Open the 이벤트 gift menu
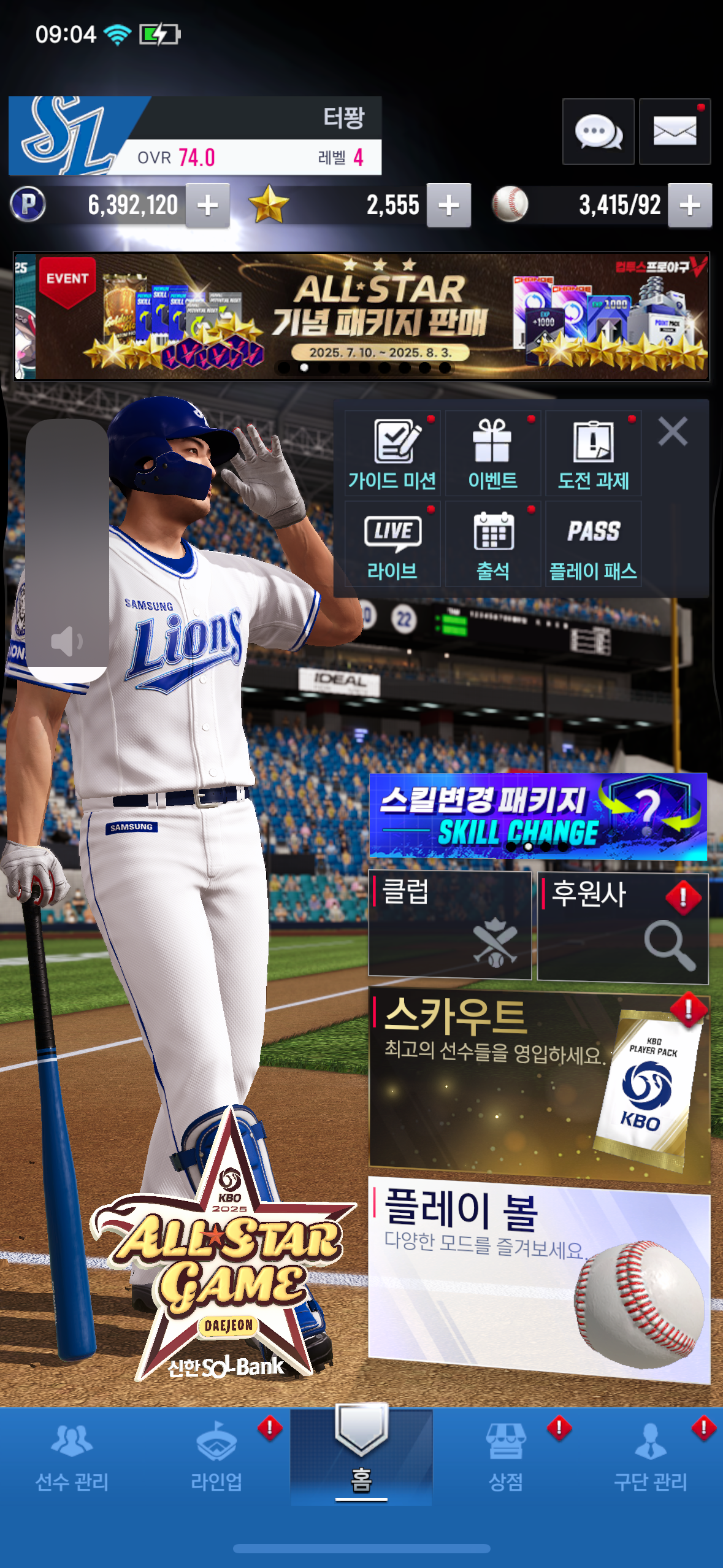Screen dimensions: 723x1568 (x=493, y=453)
